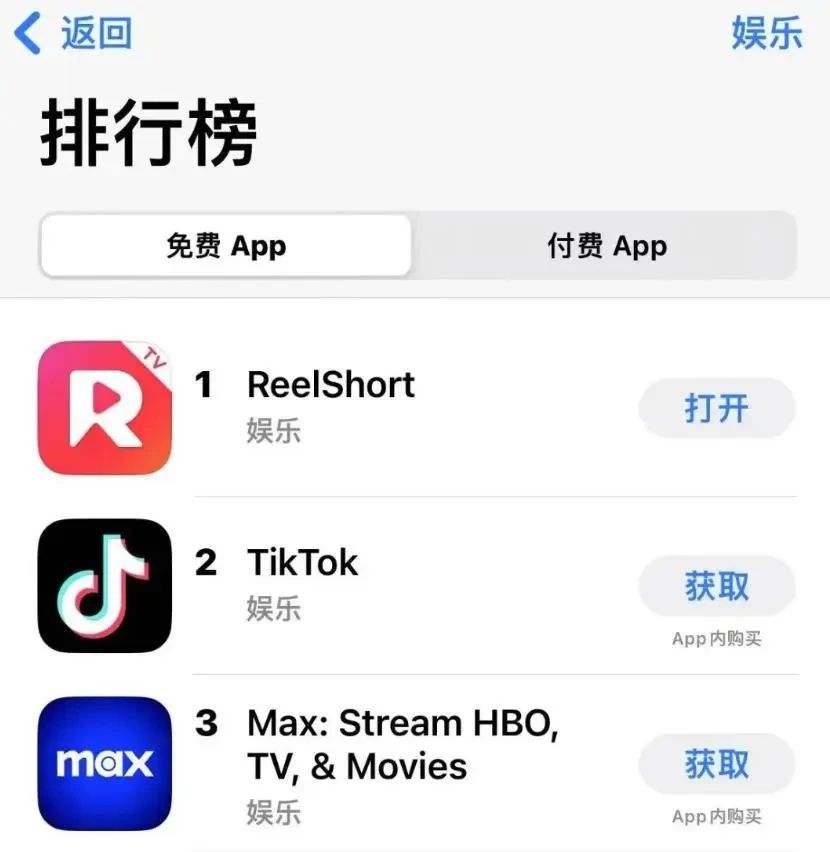The height and width of the screenshot is (852, 830).
Task: Select the 免费 App tab
Action: [x=226, y=246]
